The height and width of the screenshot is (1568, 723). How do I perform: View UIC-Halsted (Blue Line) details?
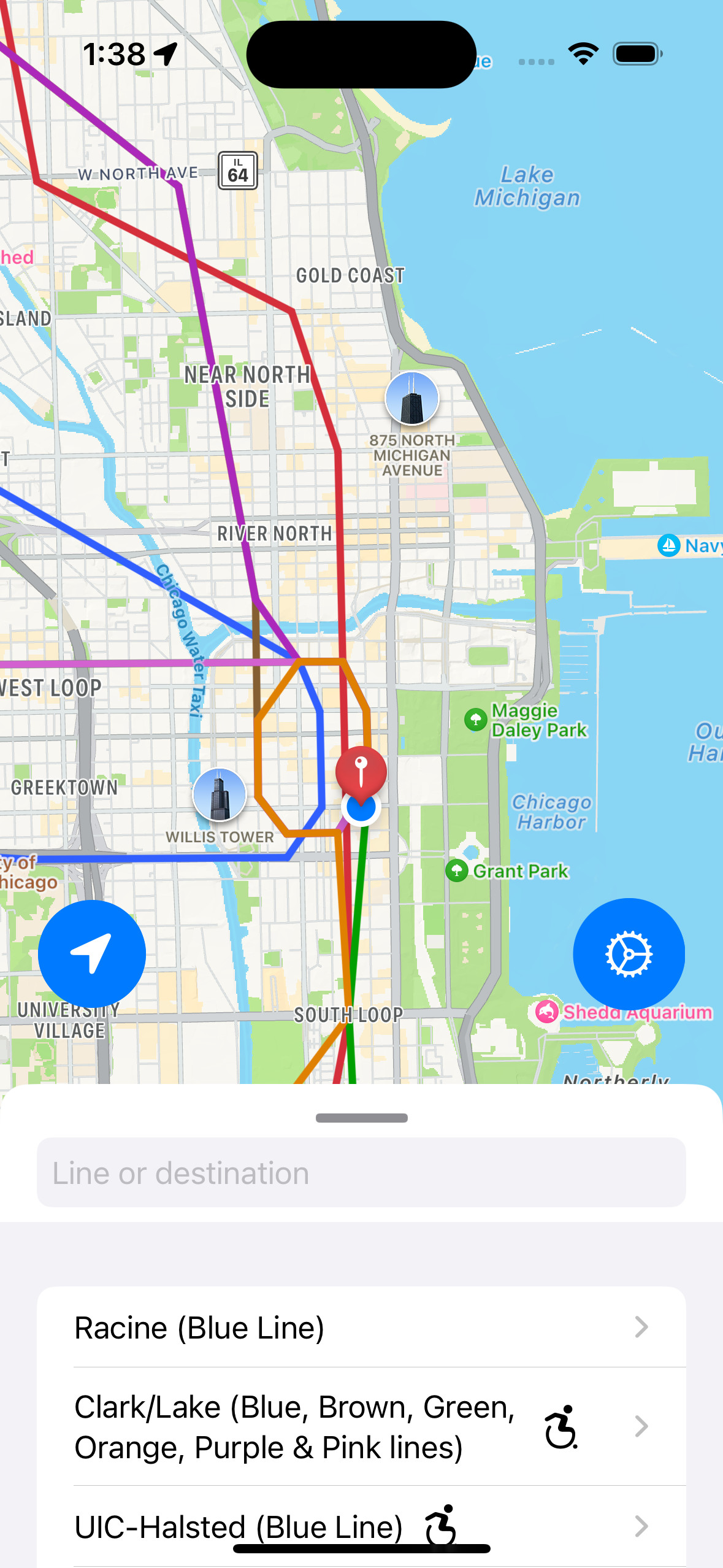(361, 1526)
